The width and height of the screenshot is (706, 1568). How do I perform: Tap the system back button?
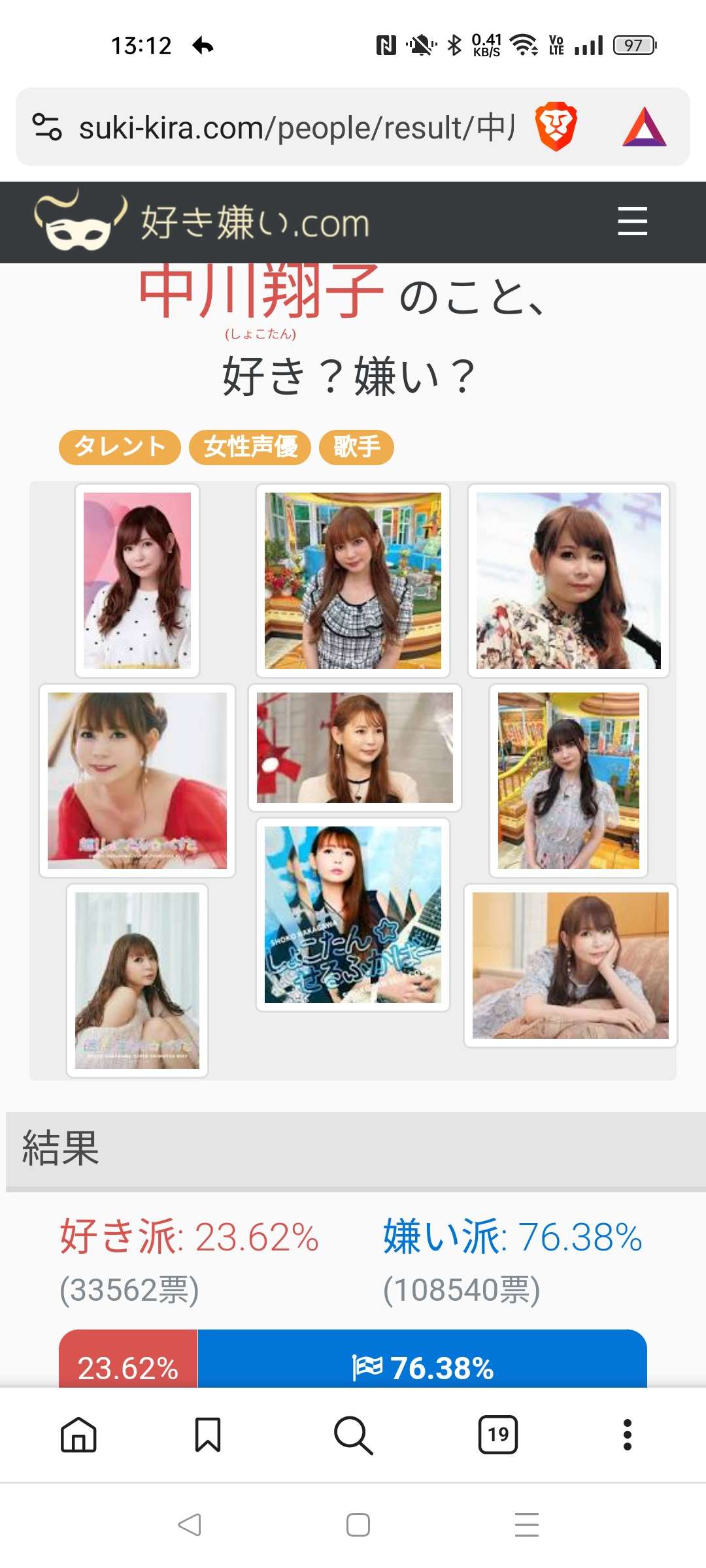(190, 1525)
